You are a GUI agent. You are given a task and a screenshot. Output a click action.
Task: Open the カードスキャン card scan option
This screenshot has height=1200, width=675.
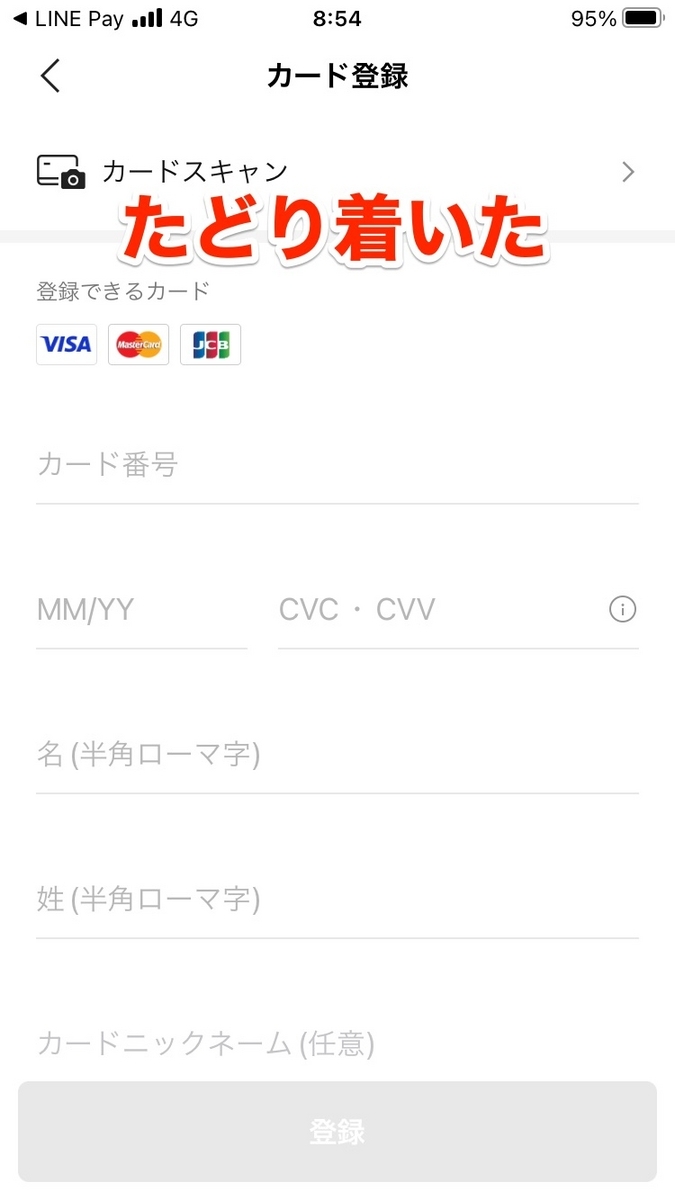pos(337,171)
